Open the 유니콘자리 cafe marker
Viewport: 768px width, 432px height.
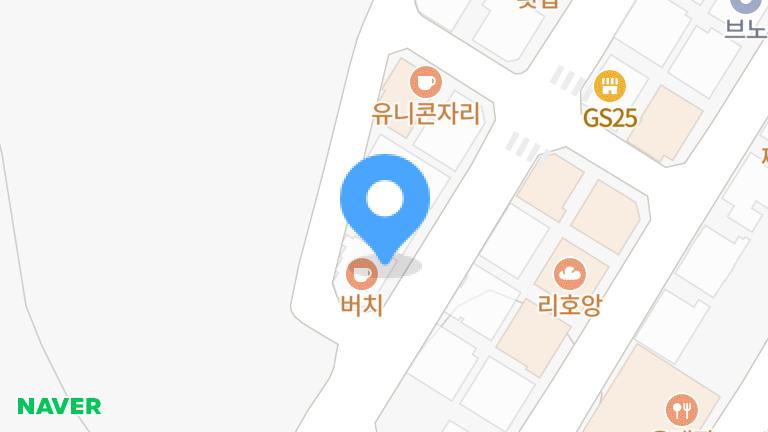426,81
